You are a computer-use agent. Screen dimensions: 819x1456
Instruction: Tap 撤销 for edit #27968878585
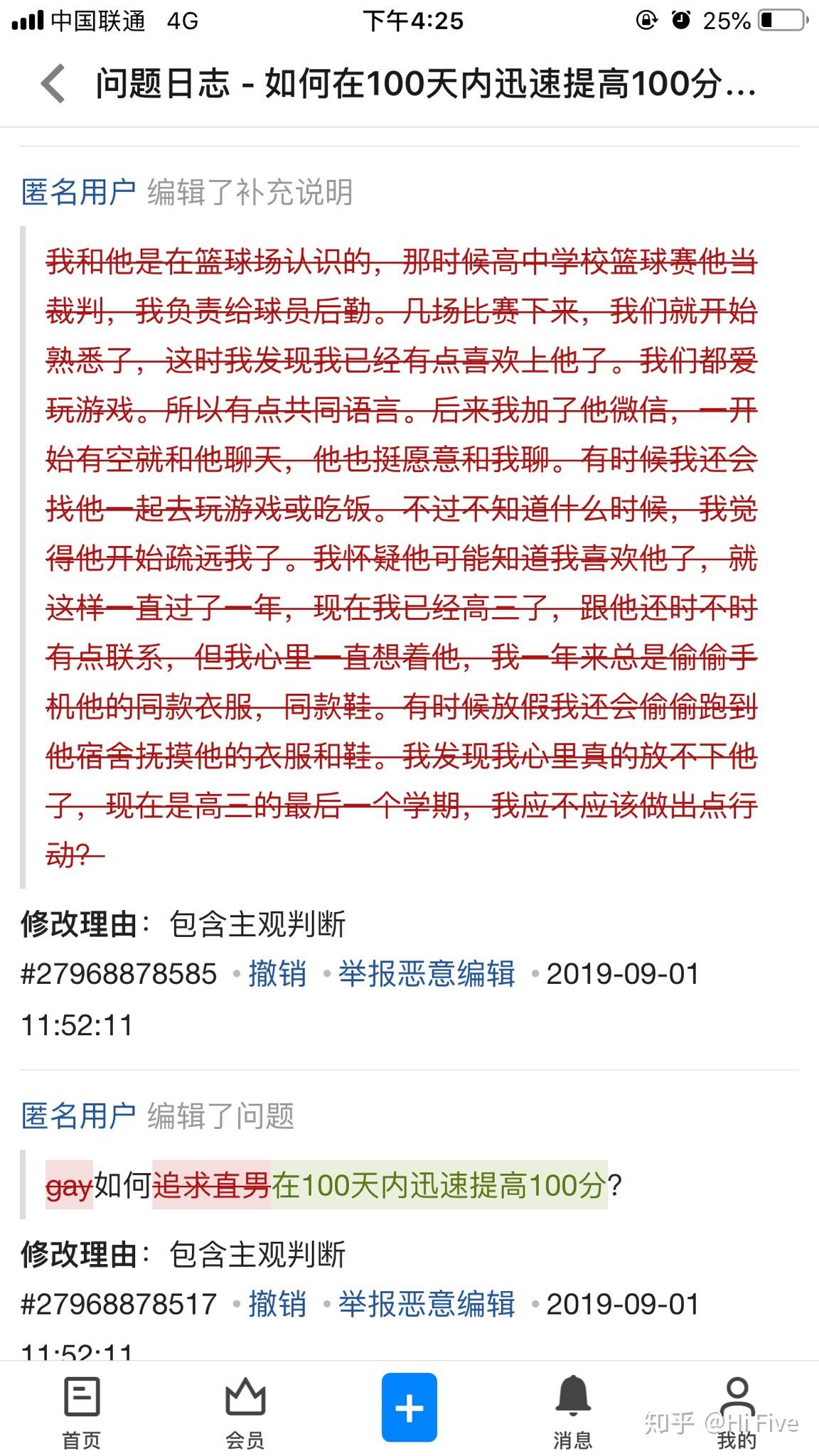coord(277,973)
